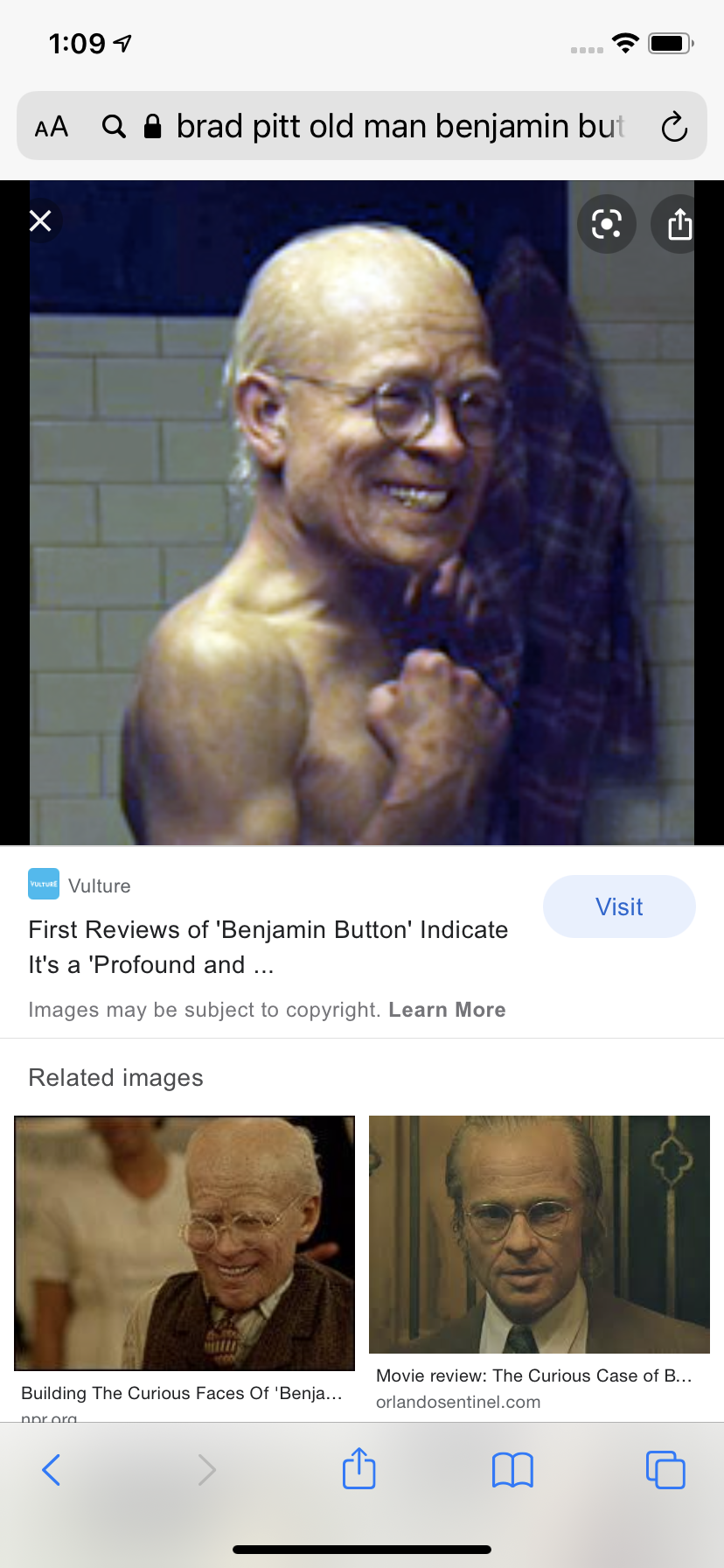
Task: Reload the page
Action: coord(673,127)
